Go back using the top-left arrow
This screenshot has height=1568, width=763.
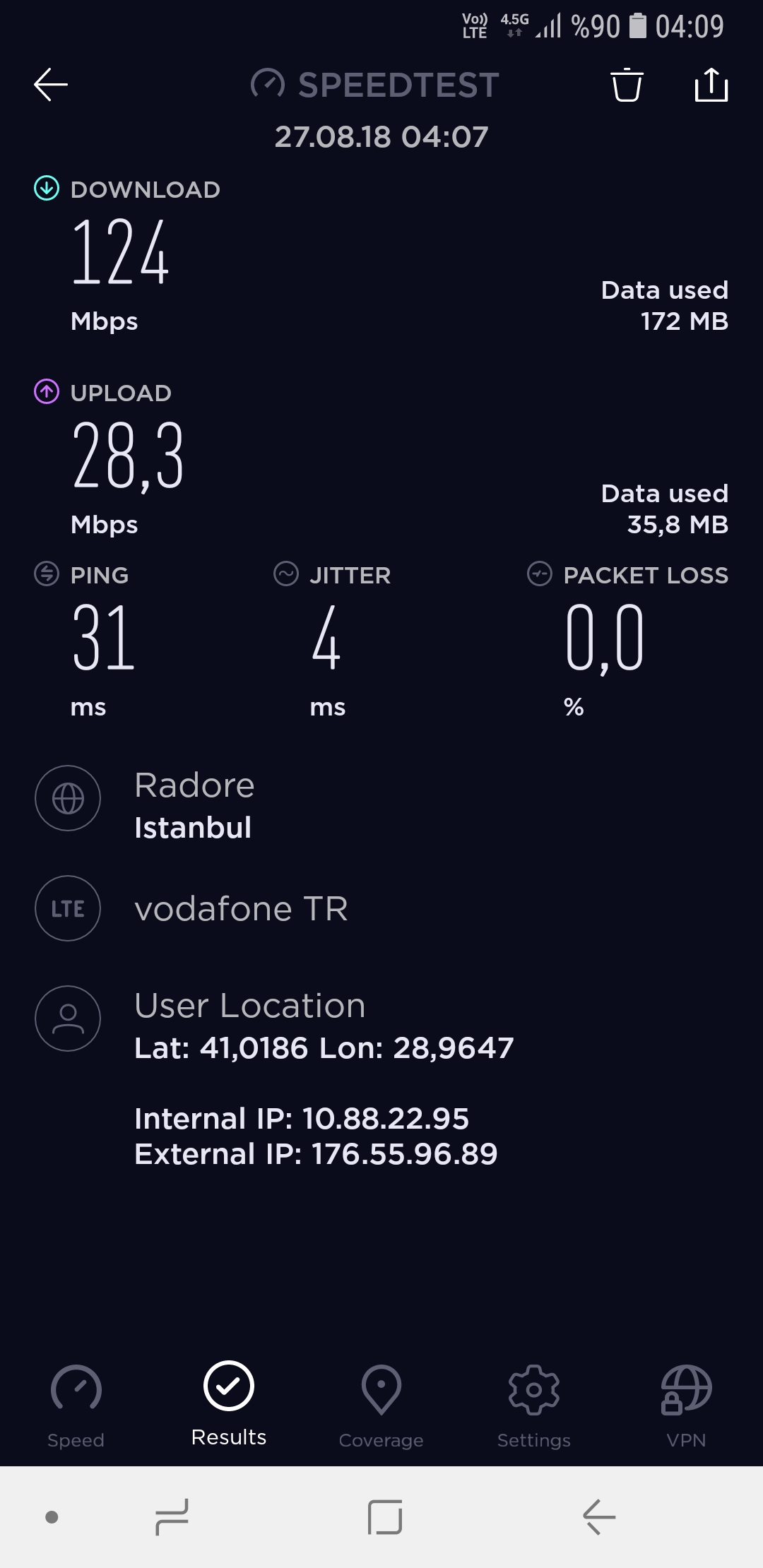point(51,85)
